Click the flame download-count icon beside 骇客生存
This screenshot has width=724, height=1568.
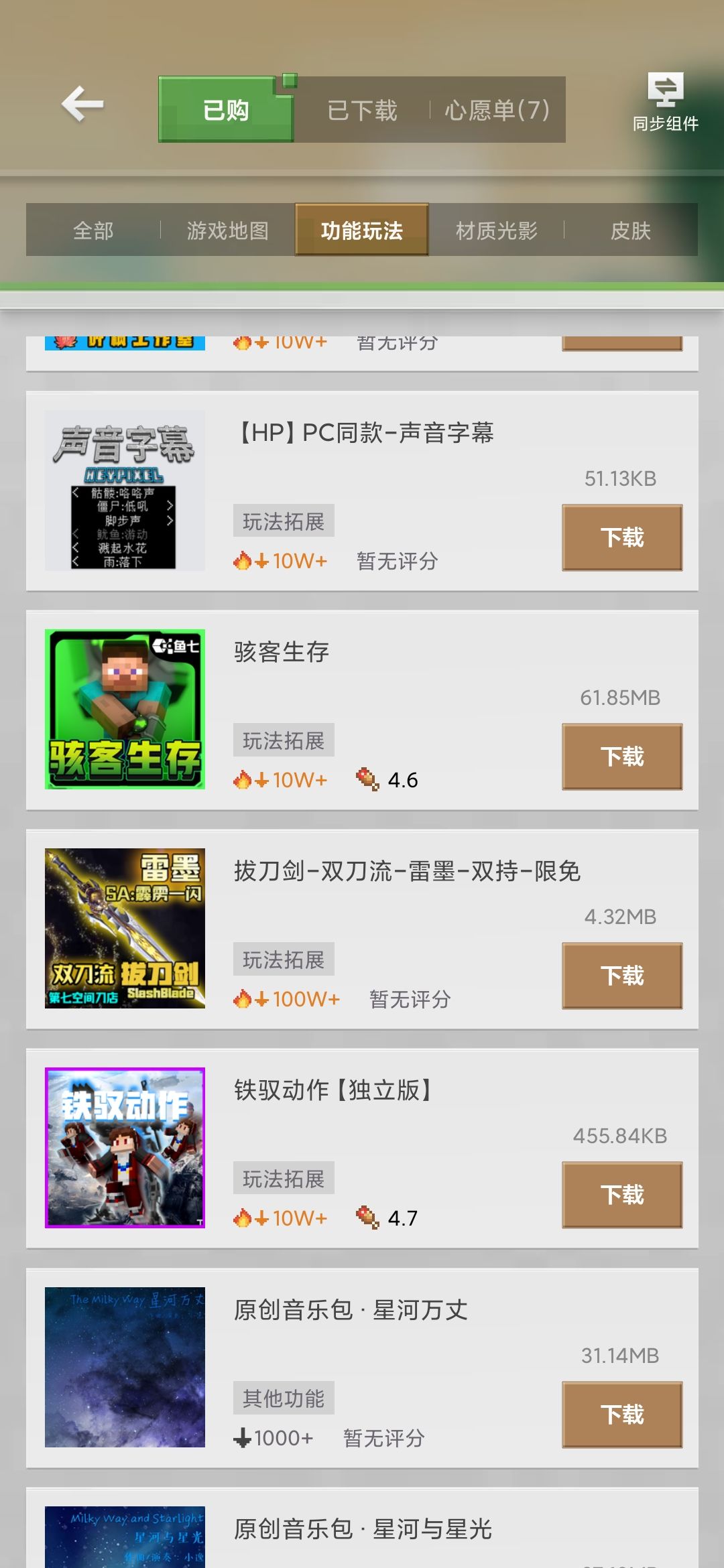point(243,779)
